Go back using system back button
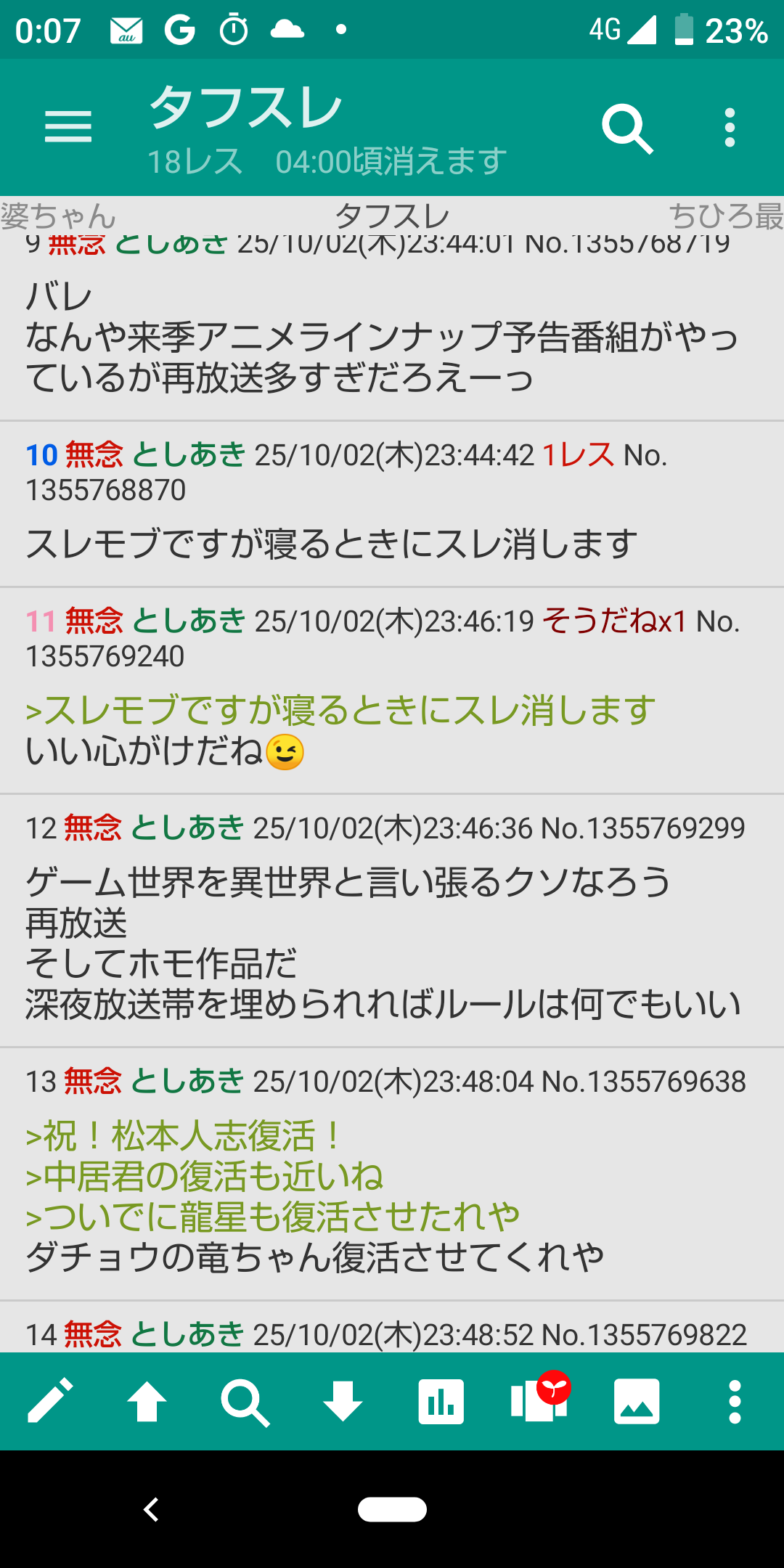The width and height of the screenshot is (784, 1568). (x=151, y=1509)
